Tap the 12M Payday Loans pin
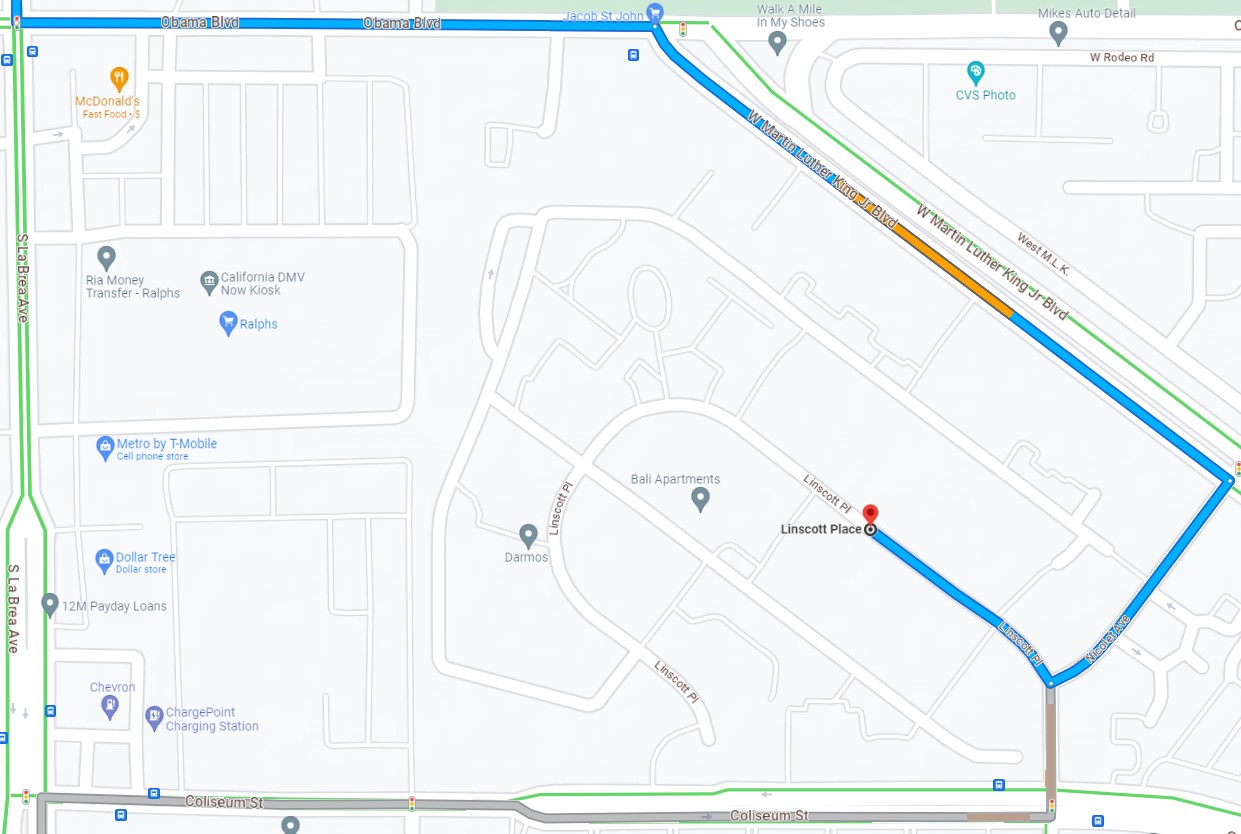Viewport: 1241px width, 834px height. 50,604
